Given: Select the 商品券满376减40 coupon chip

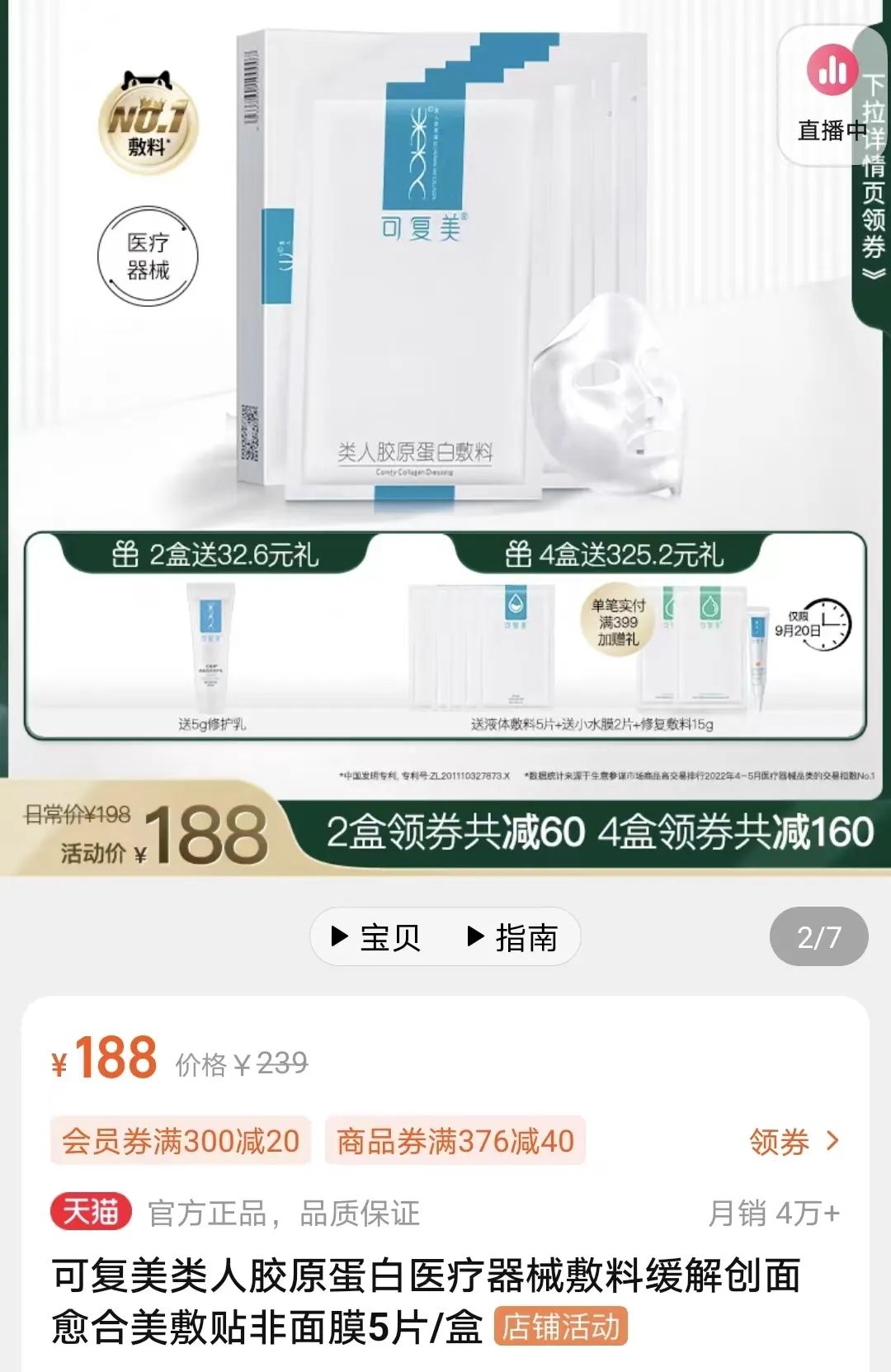Looking at the screenshot, I should 455,1142.
